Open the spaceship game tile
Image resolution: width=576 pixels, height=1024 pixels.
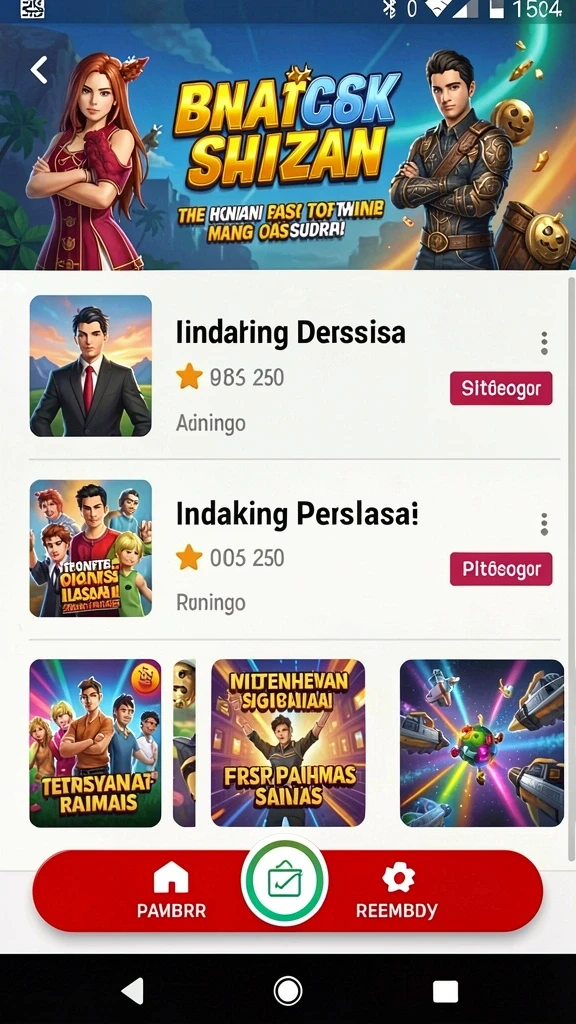point(481,743)
